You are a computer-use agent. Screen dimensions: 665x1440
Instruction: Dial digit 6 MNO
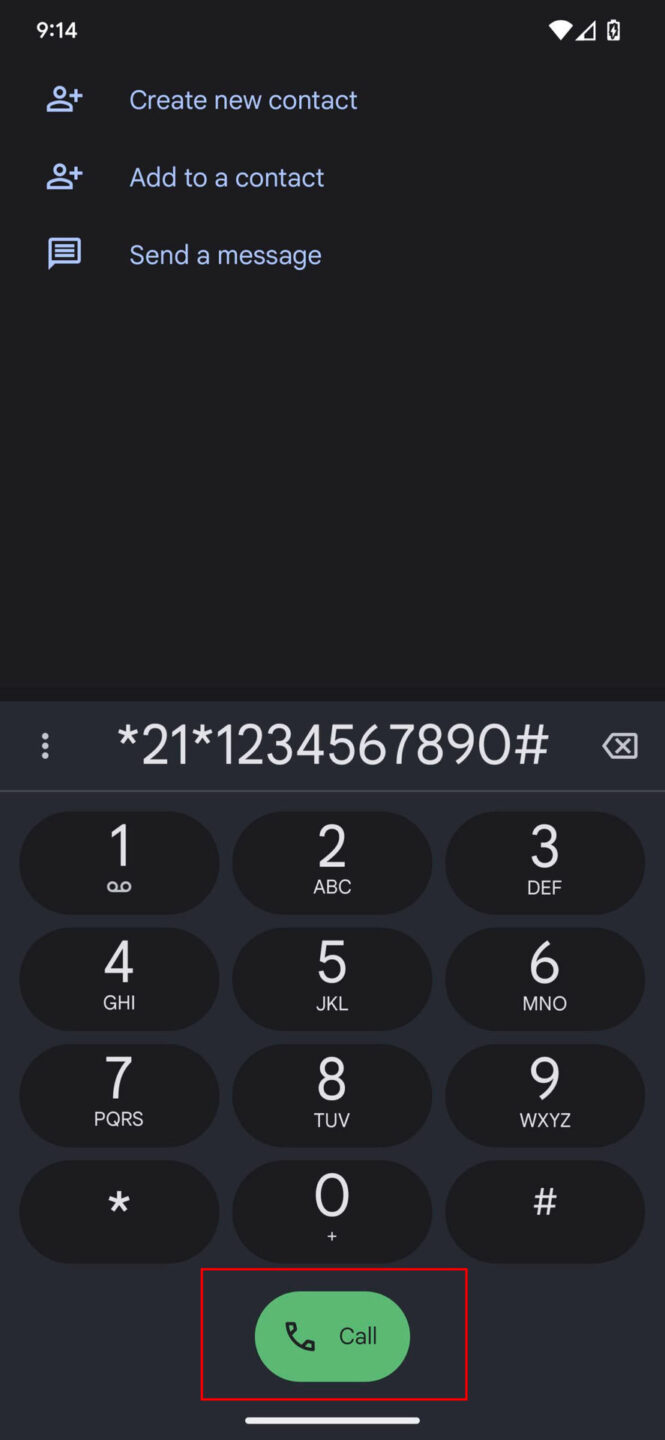[x=544, y=978]
